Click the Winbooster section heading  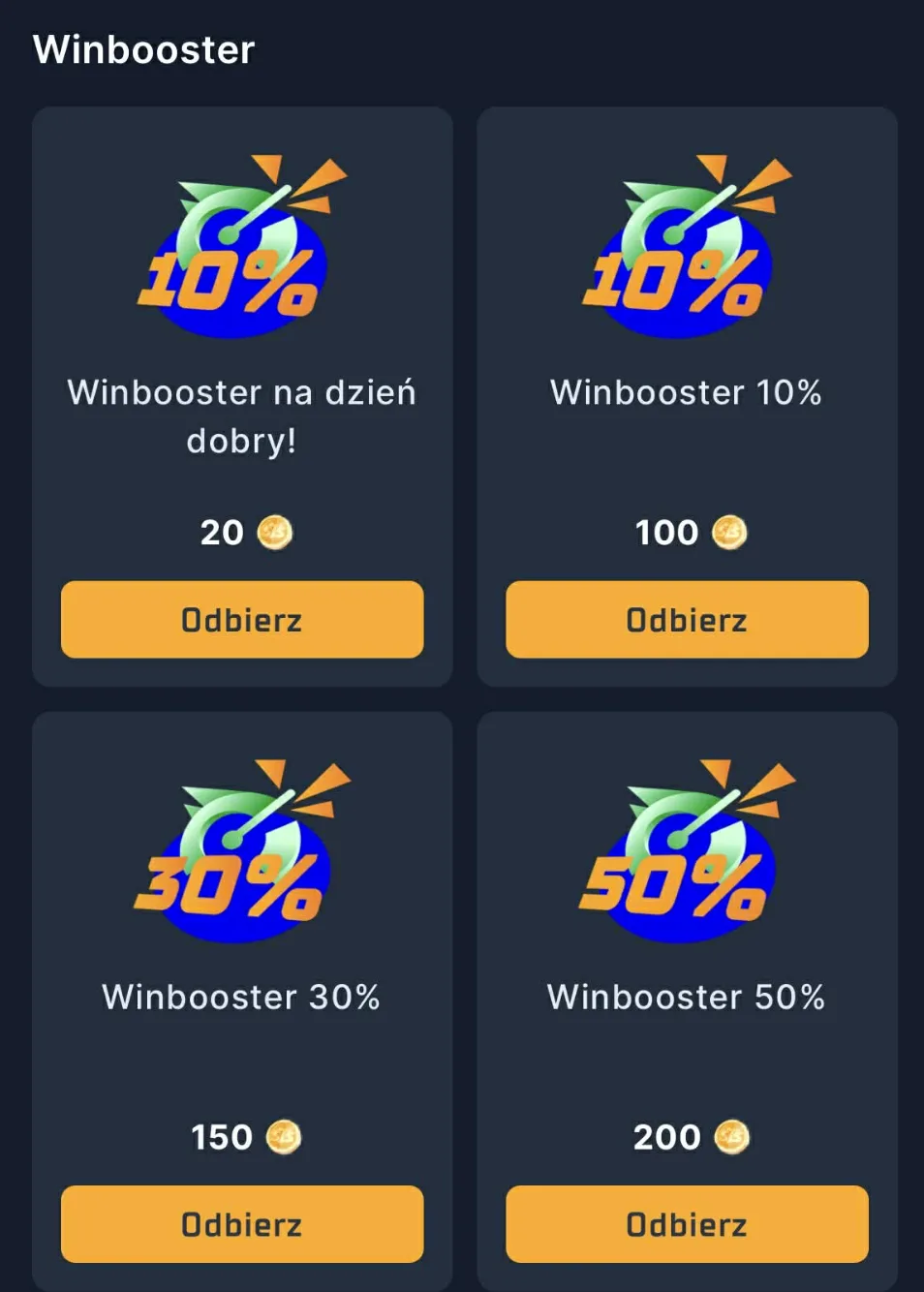143,49
